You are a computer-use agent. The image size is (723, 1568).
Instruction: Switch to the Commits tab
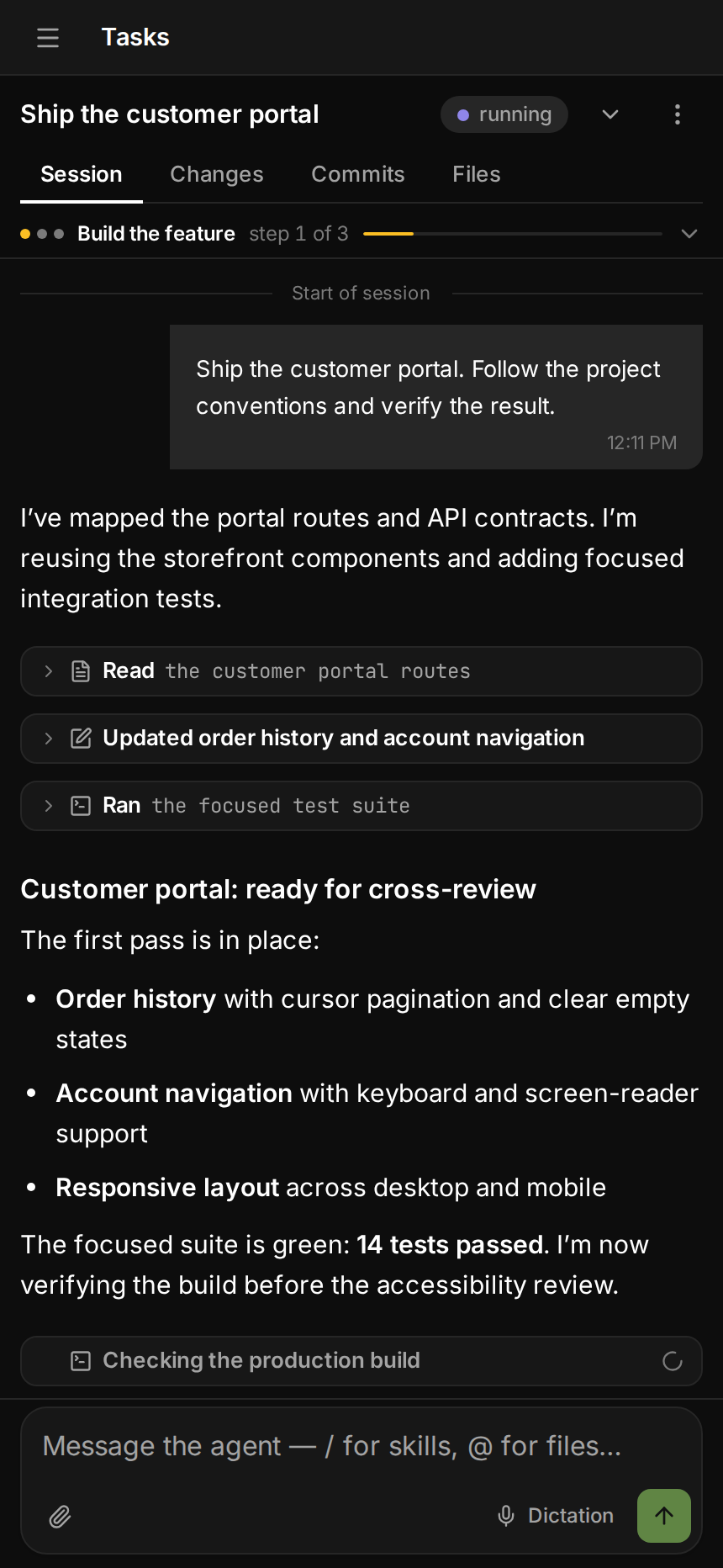click(x=358, y=174)
